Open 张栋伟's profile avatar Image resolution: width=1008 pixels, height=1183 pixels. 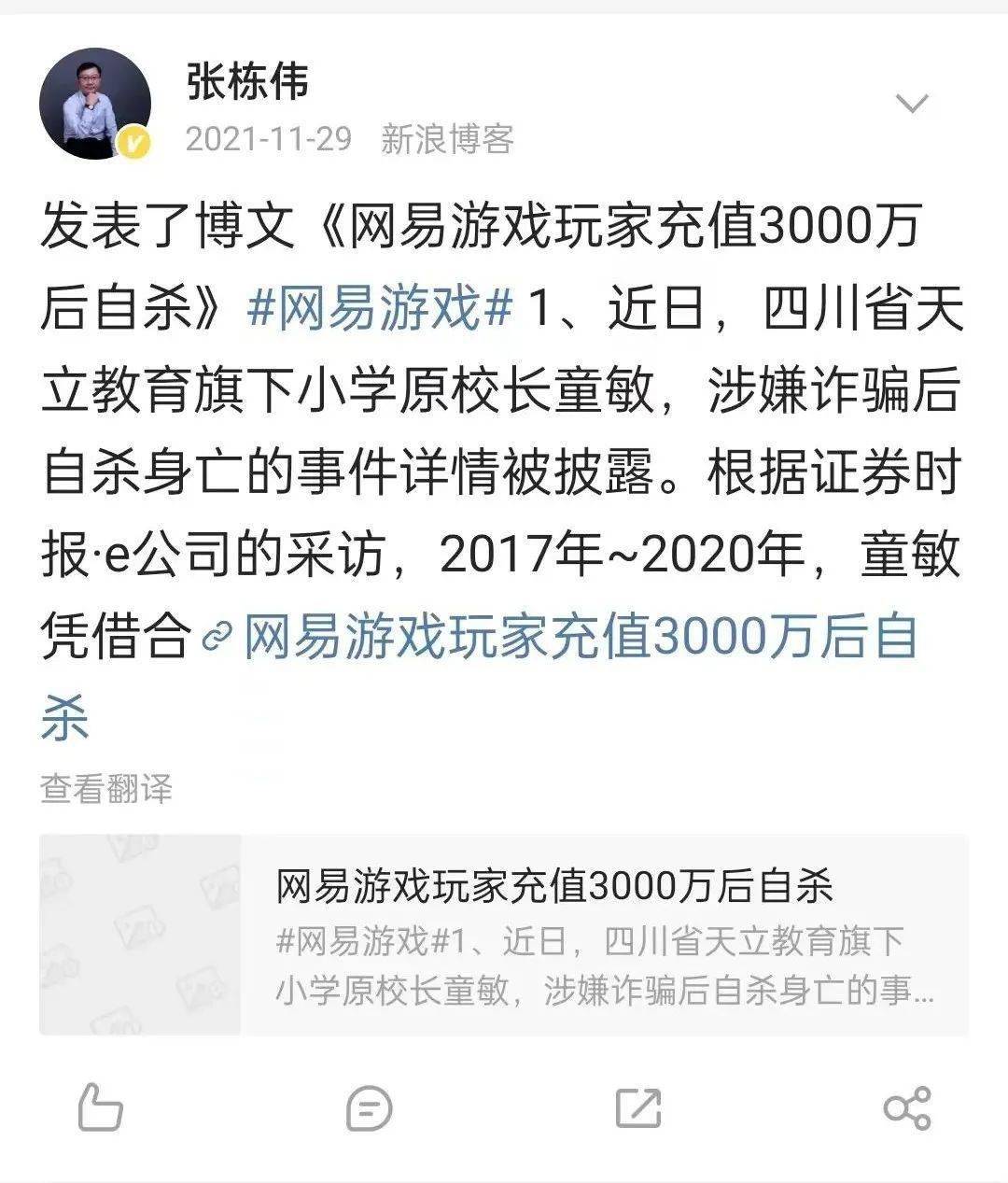94,104
